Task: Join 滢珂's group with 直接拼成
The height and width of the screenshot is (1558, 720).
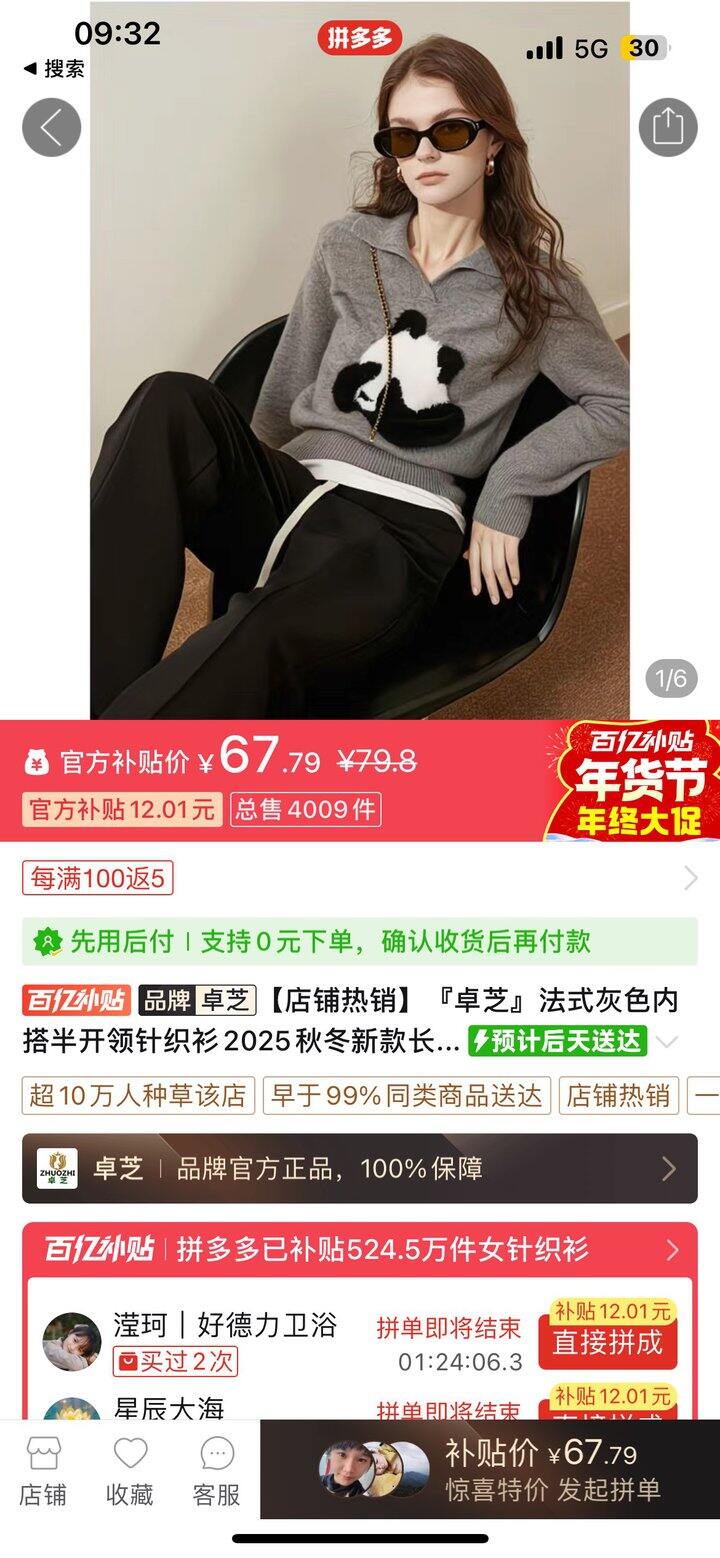Action: point(607,1342)
